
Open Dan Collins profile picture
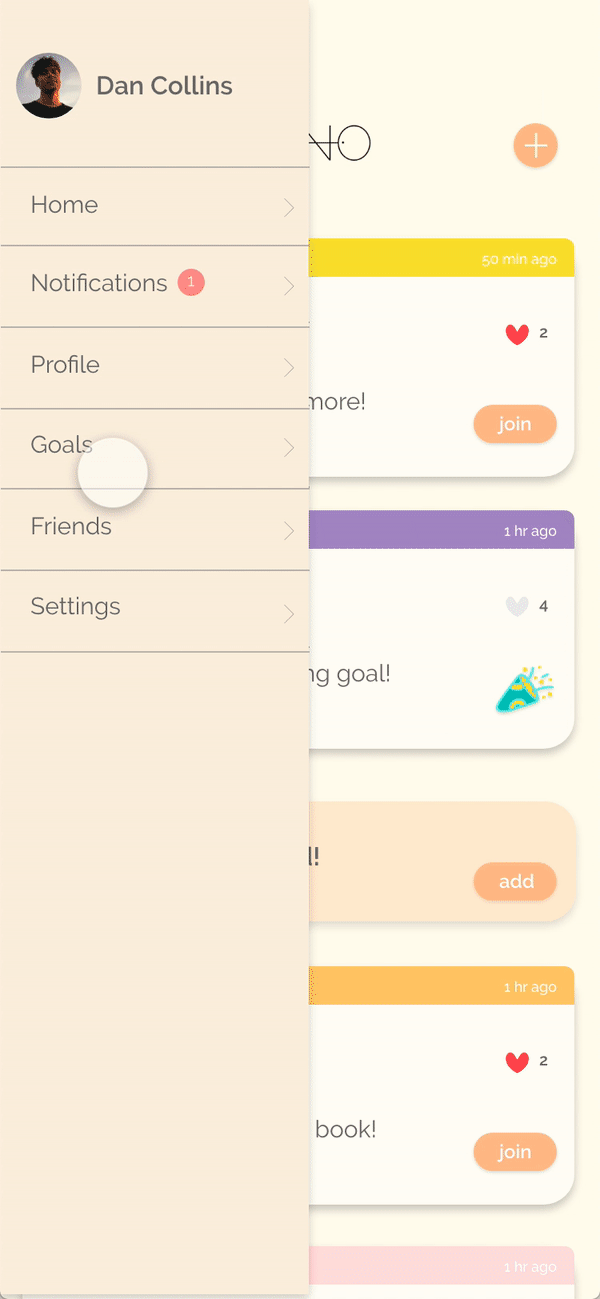[48, 86]
